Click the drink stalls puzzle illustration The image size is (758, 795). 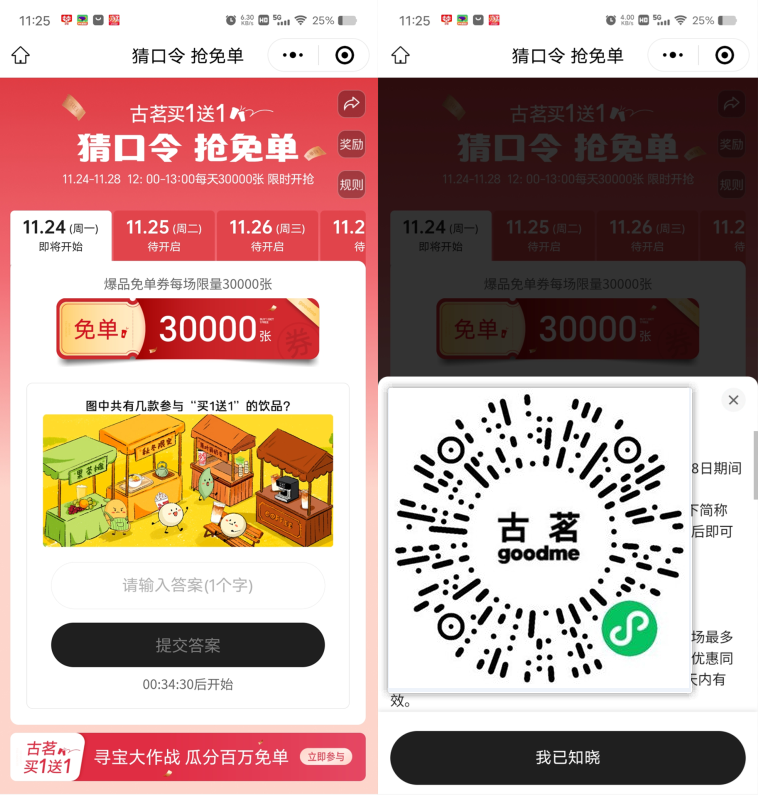click(x=187, y=481)
